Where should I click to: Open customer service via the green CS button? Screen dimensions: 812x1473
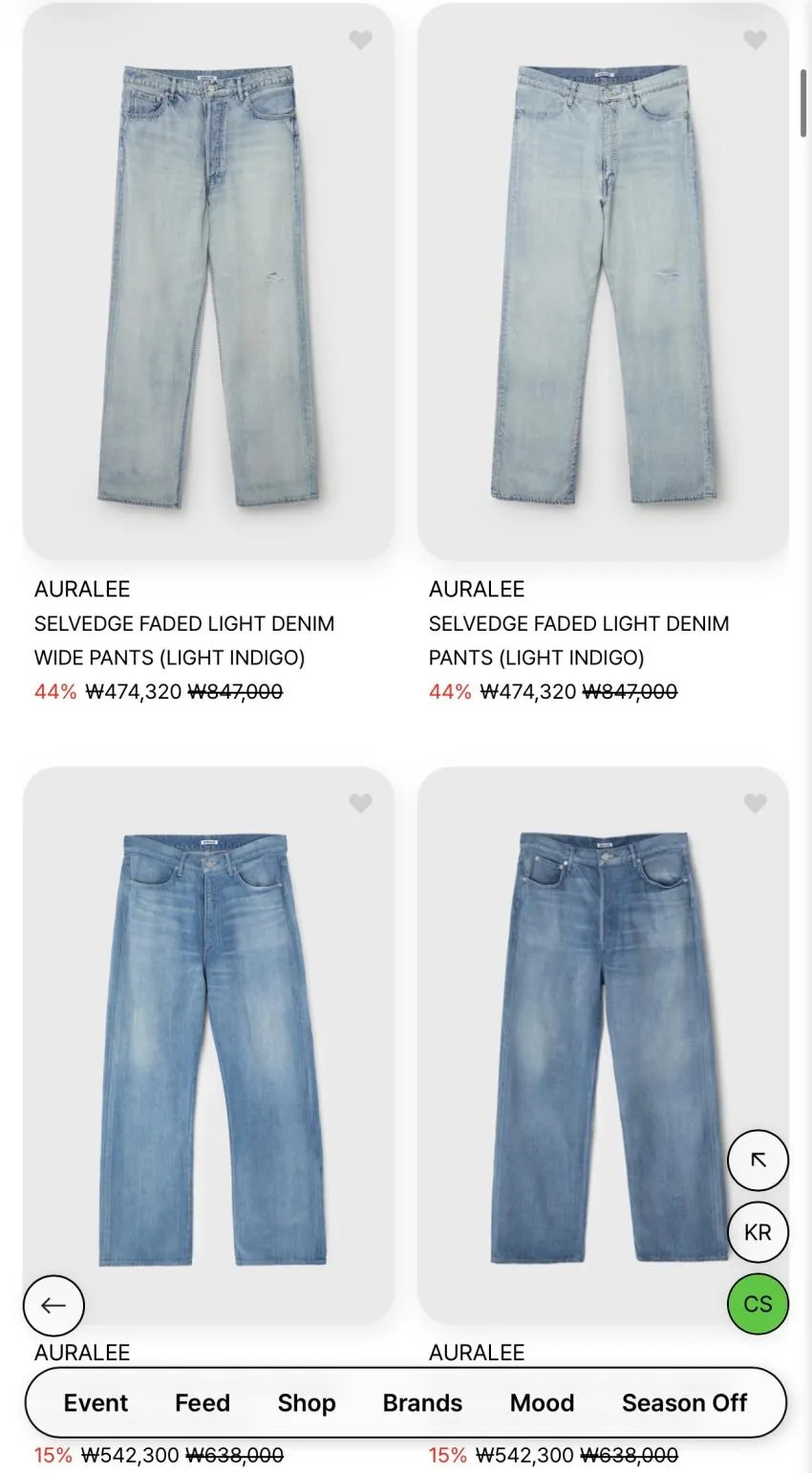click(x=758, y=1304)
